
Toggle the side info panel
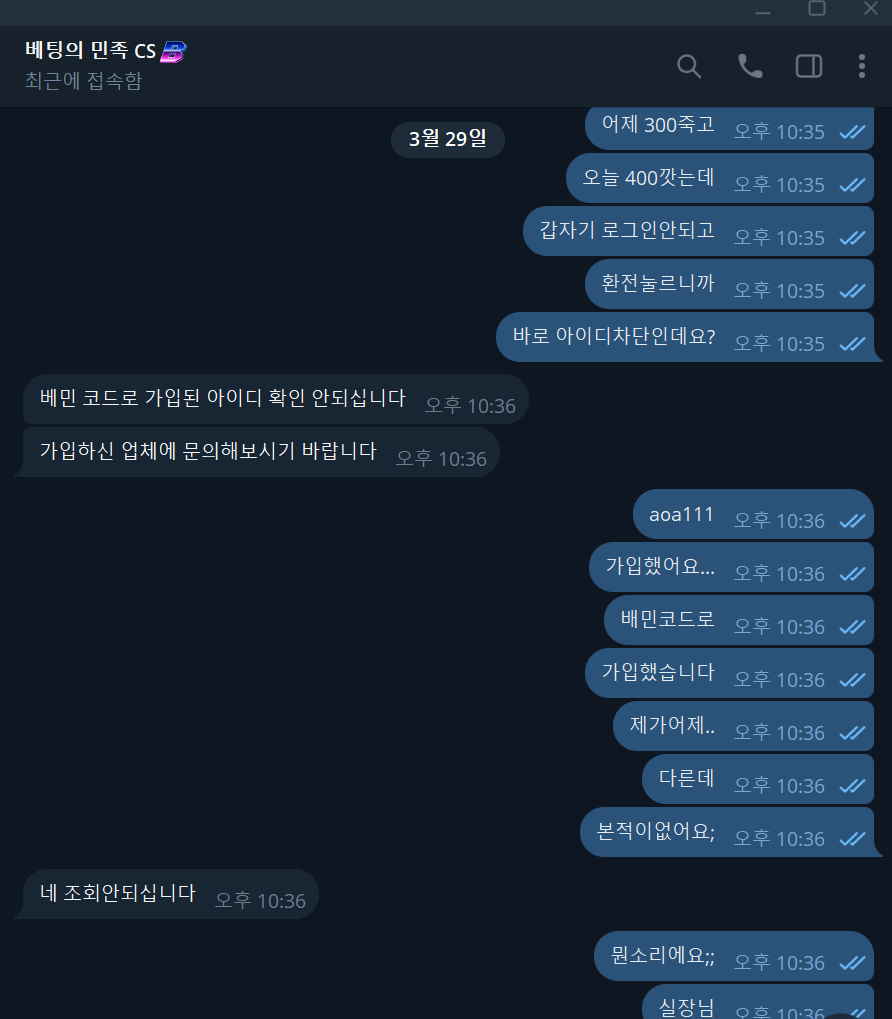tap(808, 66)
